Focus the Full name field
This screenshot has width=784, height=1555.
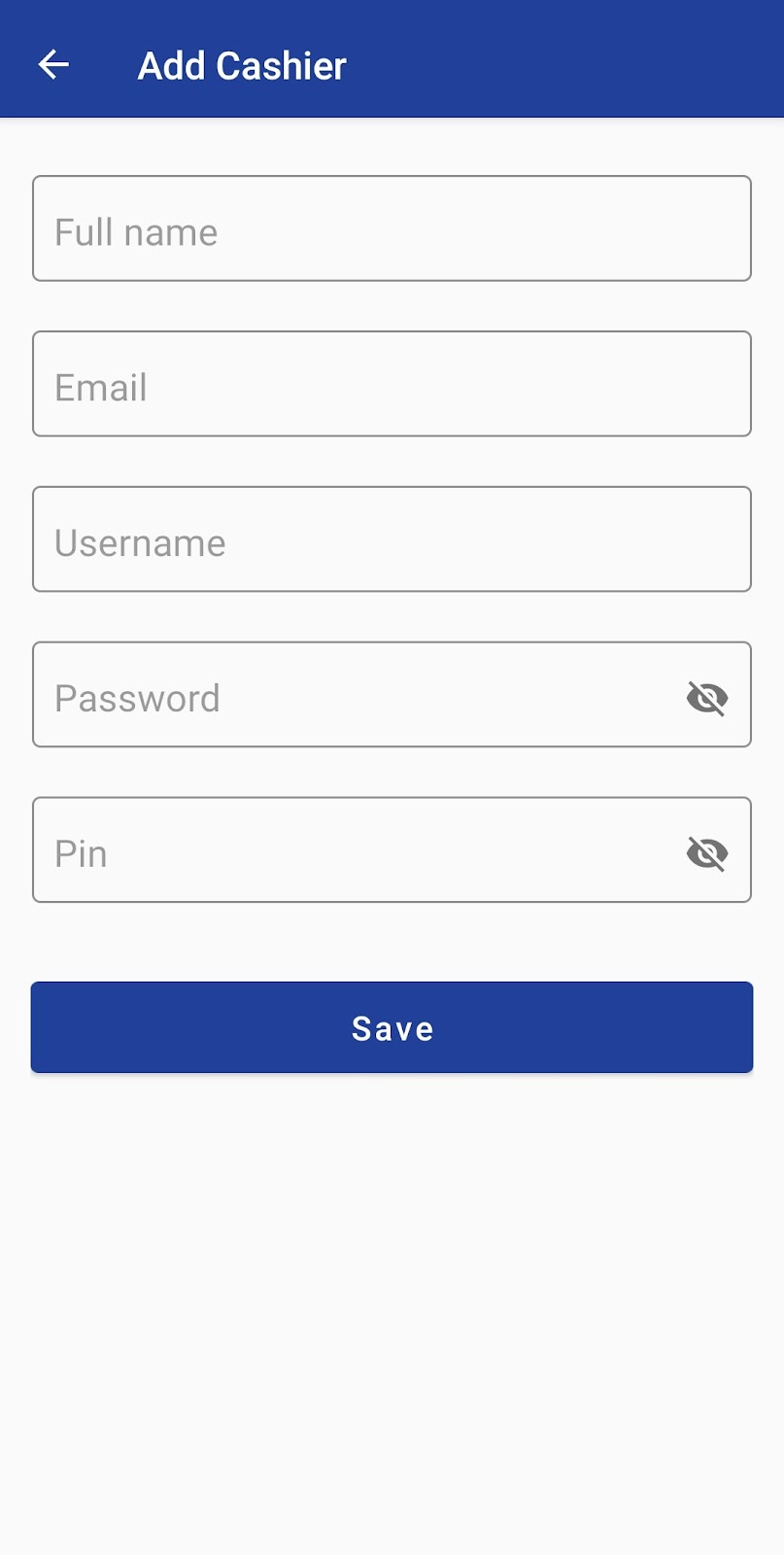[x=392, y=229]
